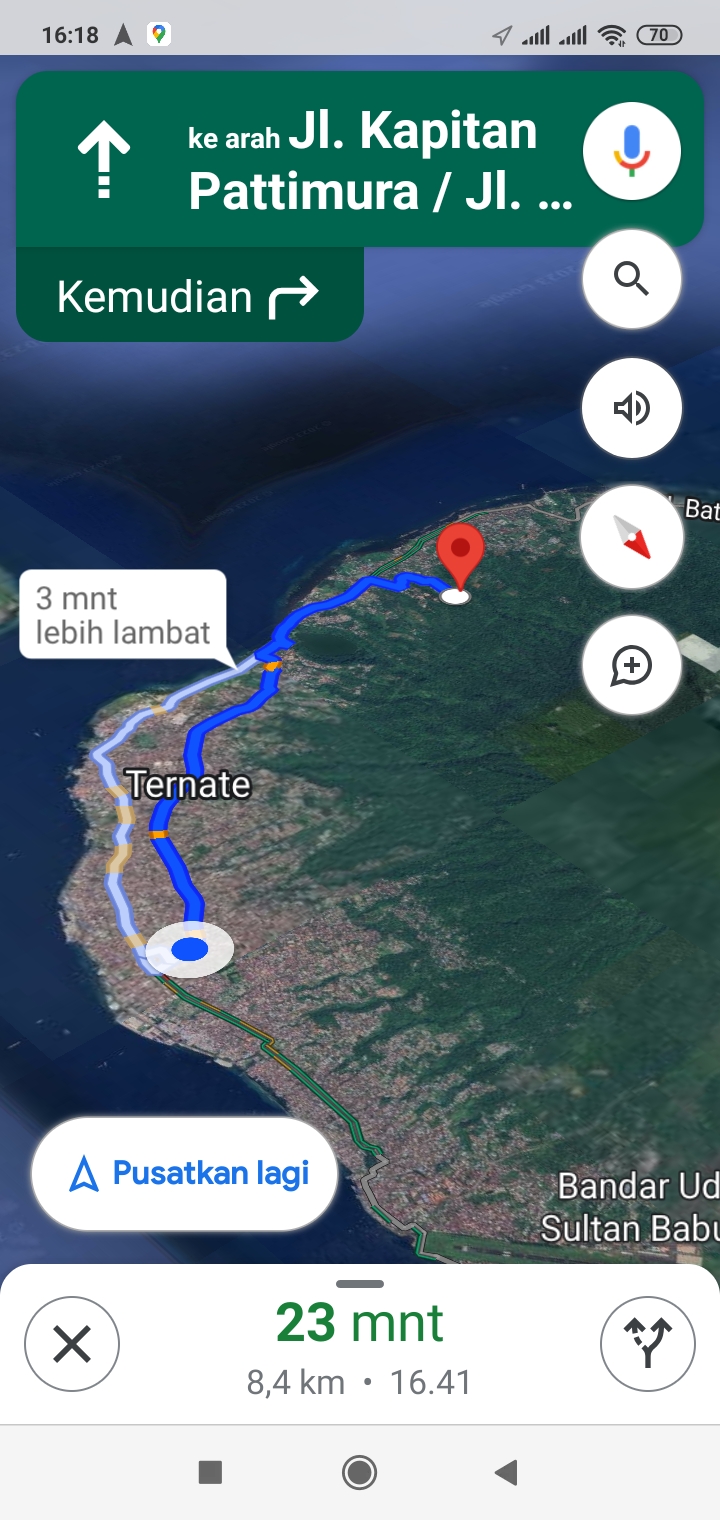The image size is (720, 1520).
Task: Tap the compass to reorient map
Action: 632,537
